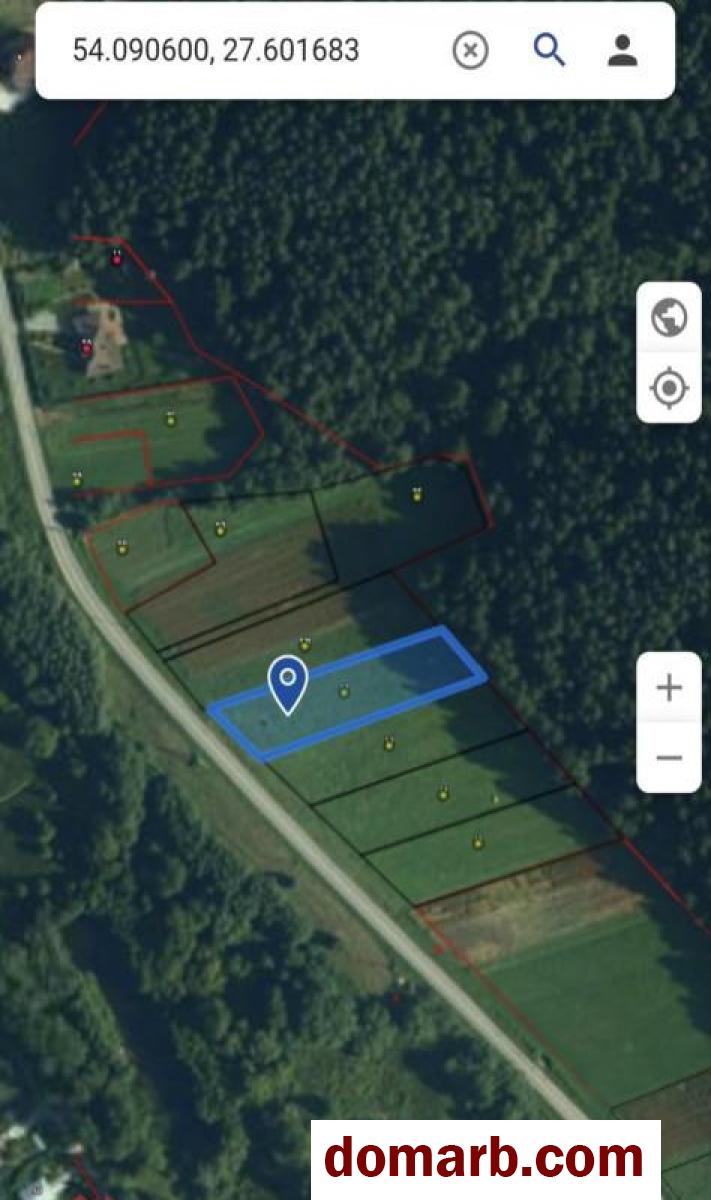This screenshot has height=1200, width=711.
Task: Open the user profile icon
Action: pyautogui.click(x=622, y=50)
